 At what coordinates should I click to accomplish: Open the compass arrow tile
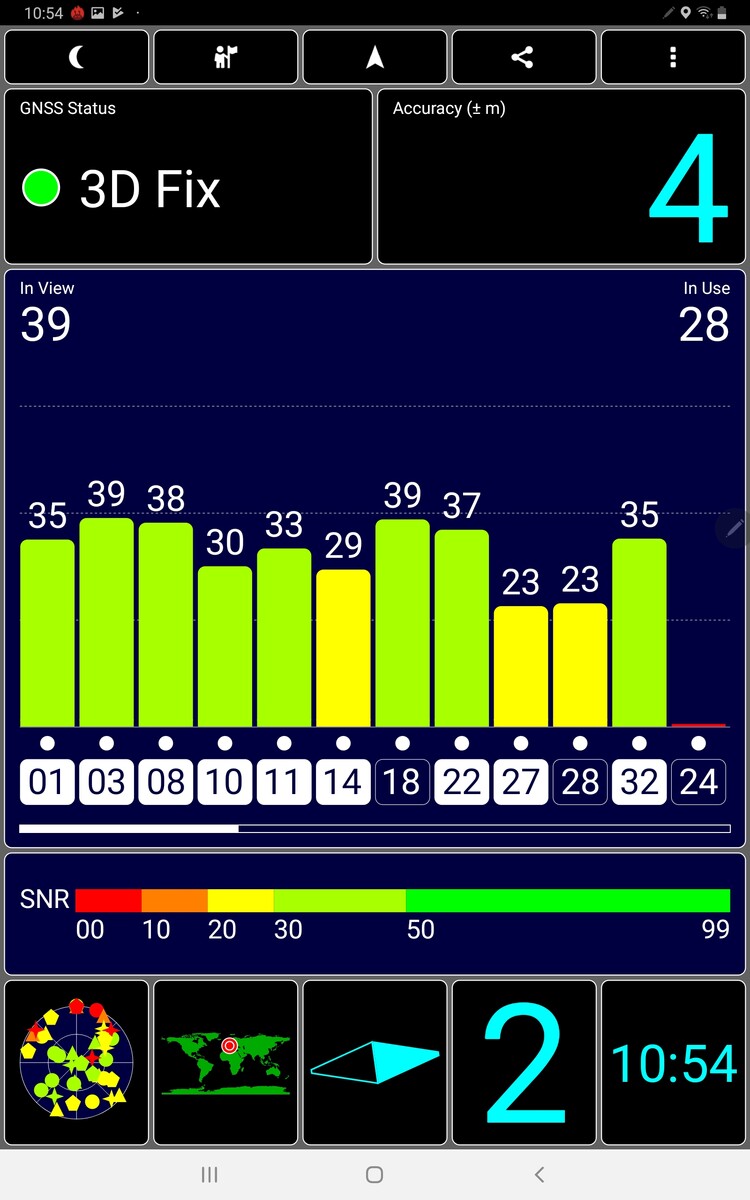pos(375,1062)
